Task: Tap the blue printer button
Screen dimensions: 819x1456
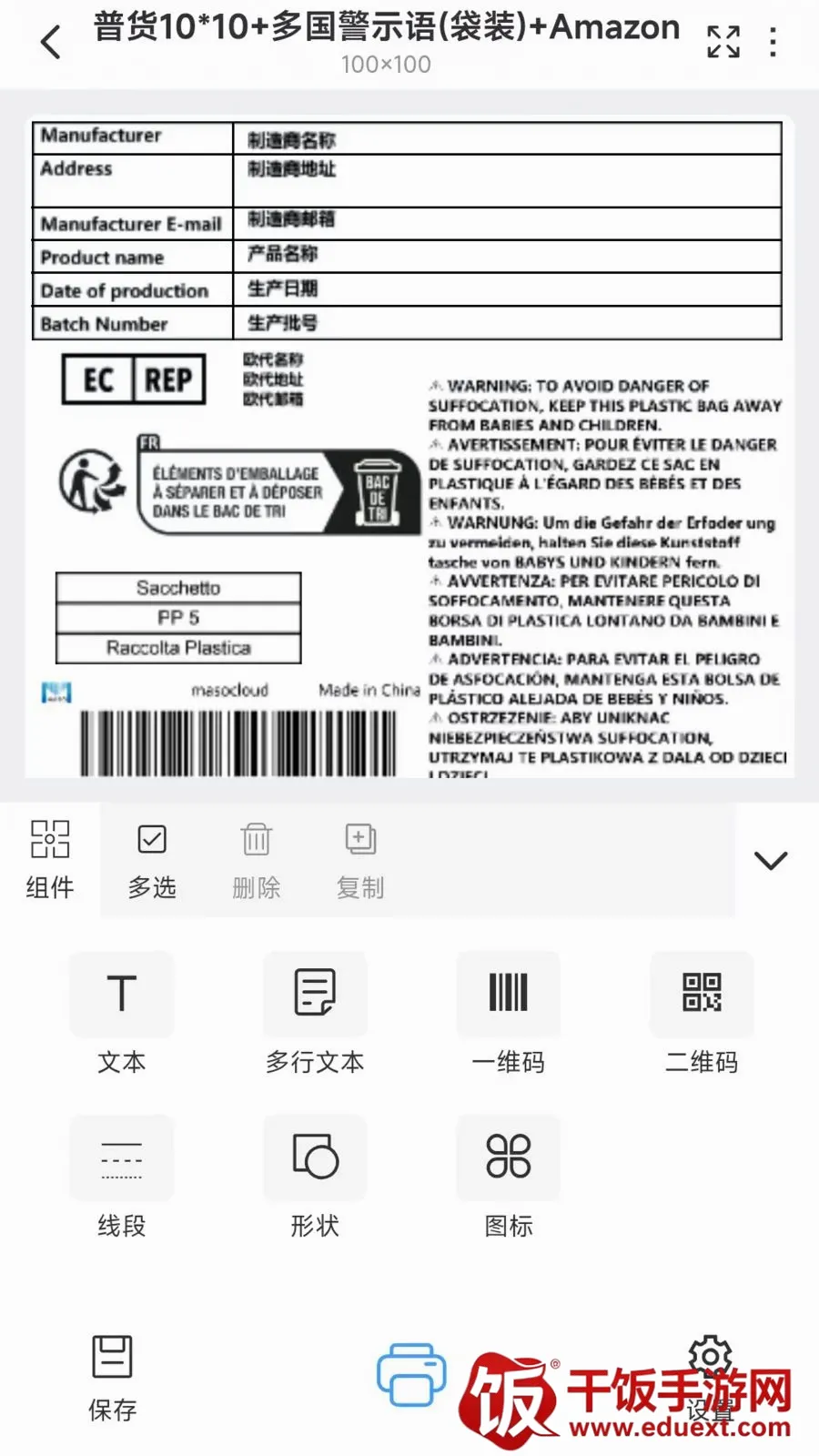Action: [x=411, y=1374]
